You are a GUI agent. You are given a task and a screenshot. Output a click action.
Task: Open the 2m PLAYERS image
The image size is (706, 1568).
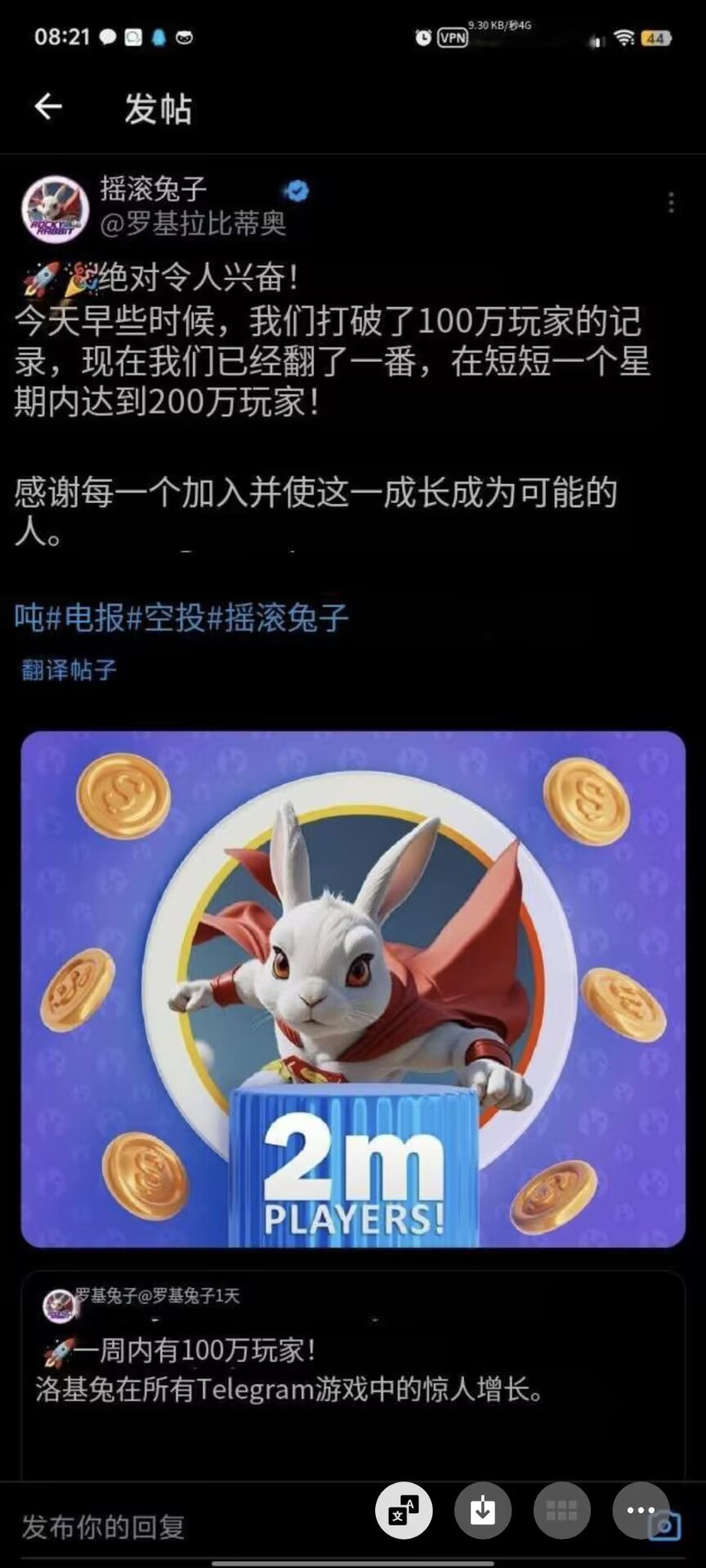pos(353,988)
